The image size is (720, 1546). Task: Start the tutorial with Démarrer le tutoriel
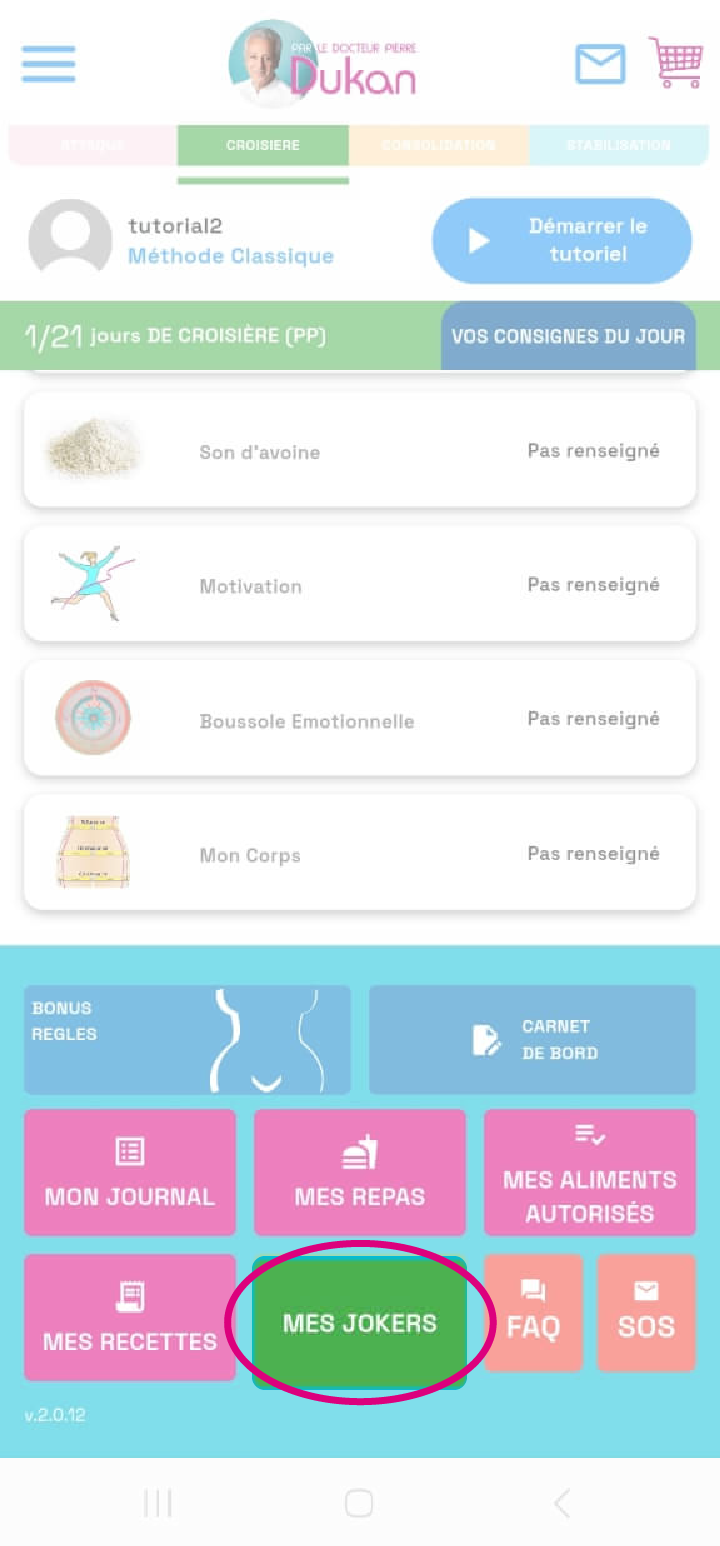[562, 240]
